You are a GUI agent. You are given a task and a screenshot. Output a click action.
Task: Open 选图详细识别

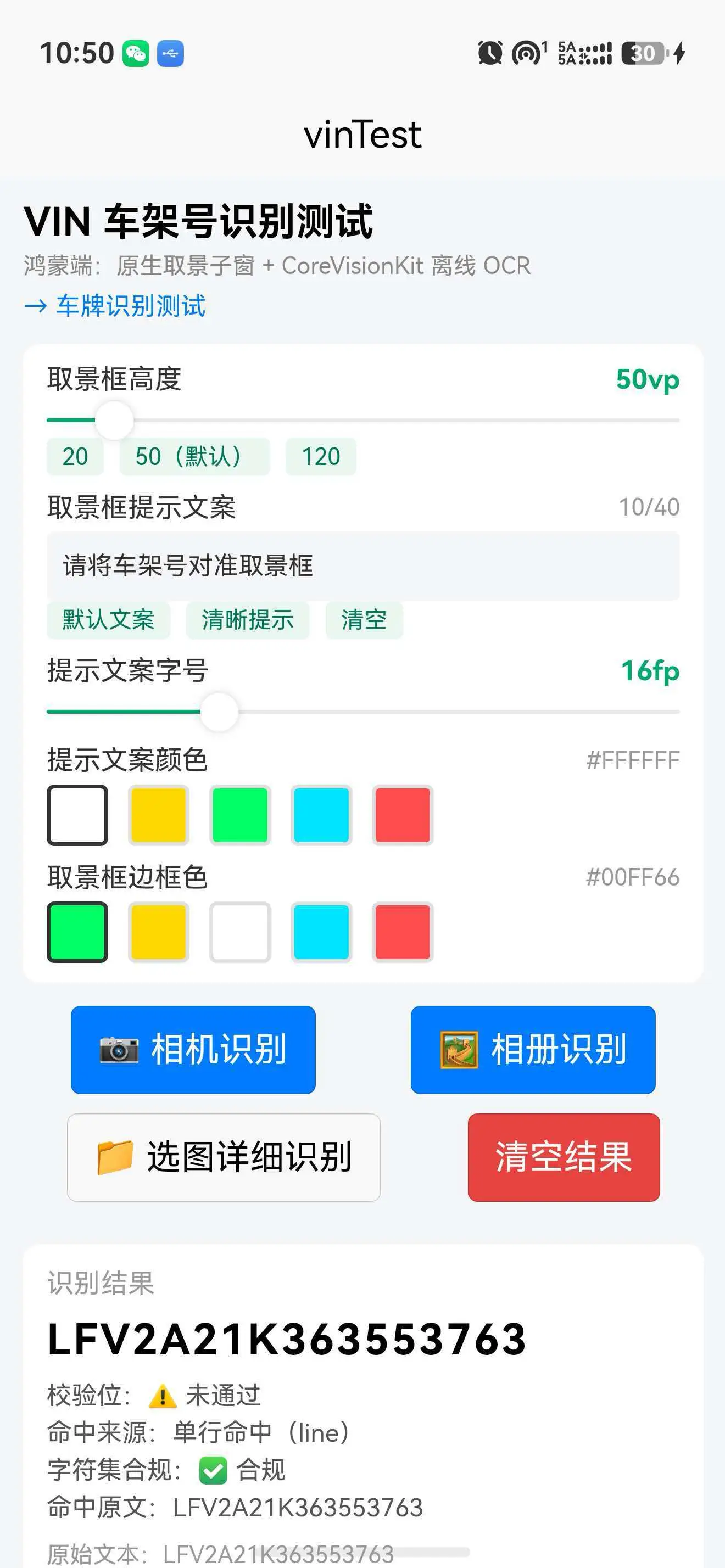pyautogui.click(x=224, y=1157)
